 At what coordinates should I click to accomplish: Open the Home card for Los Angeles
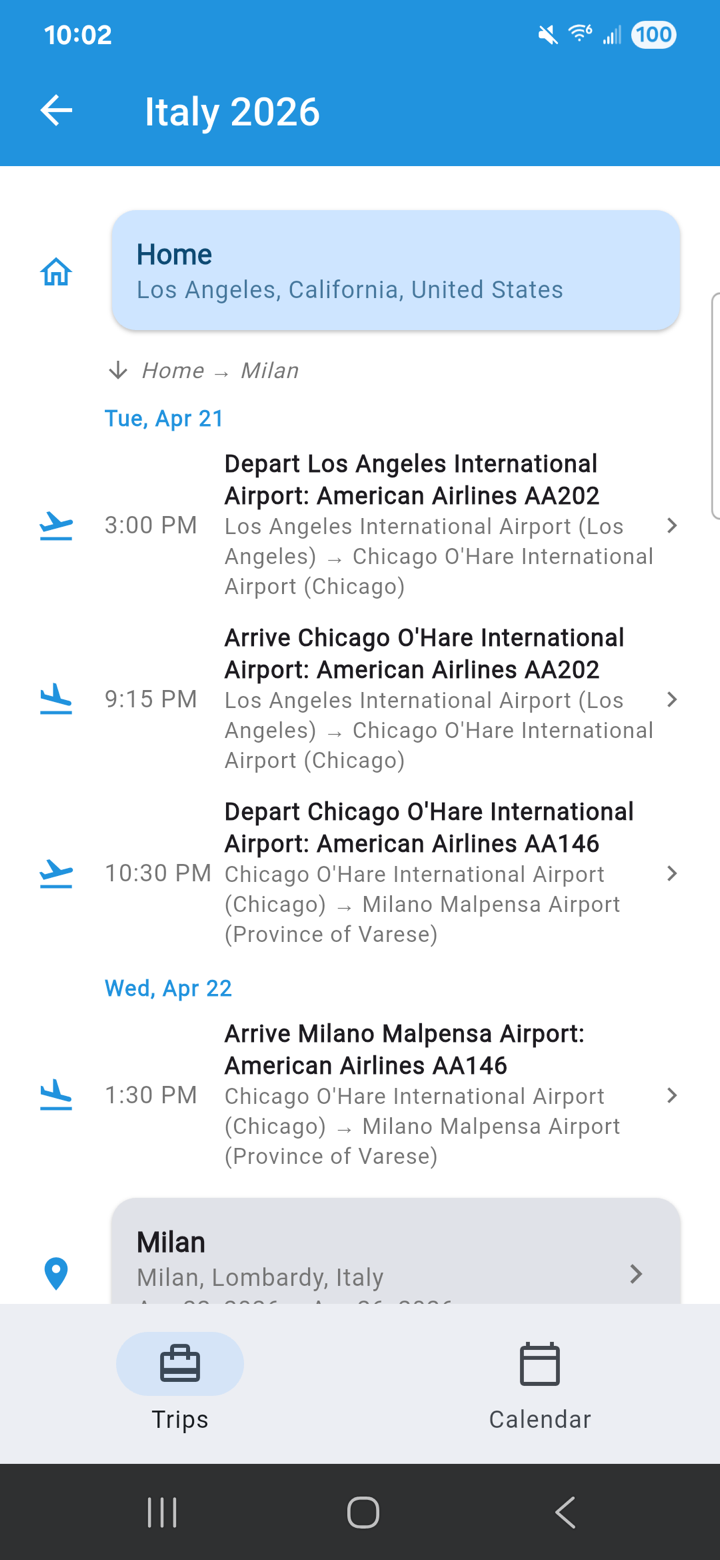[x=396, y=270]
